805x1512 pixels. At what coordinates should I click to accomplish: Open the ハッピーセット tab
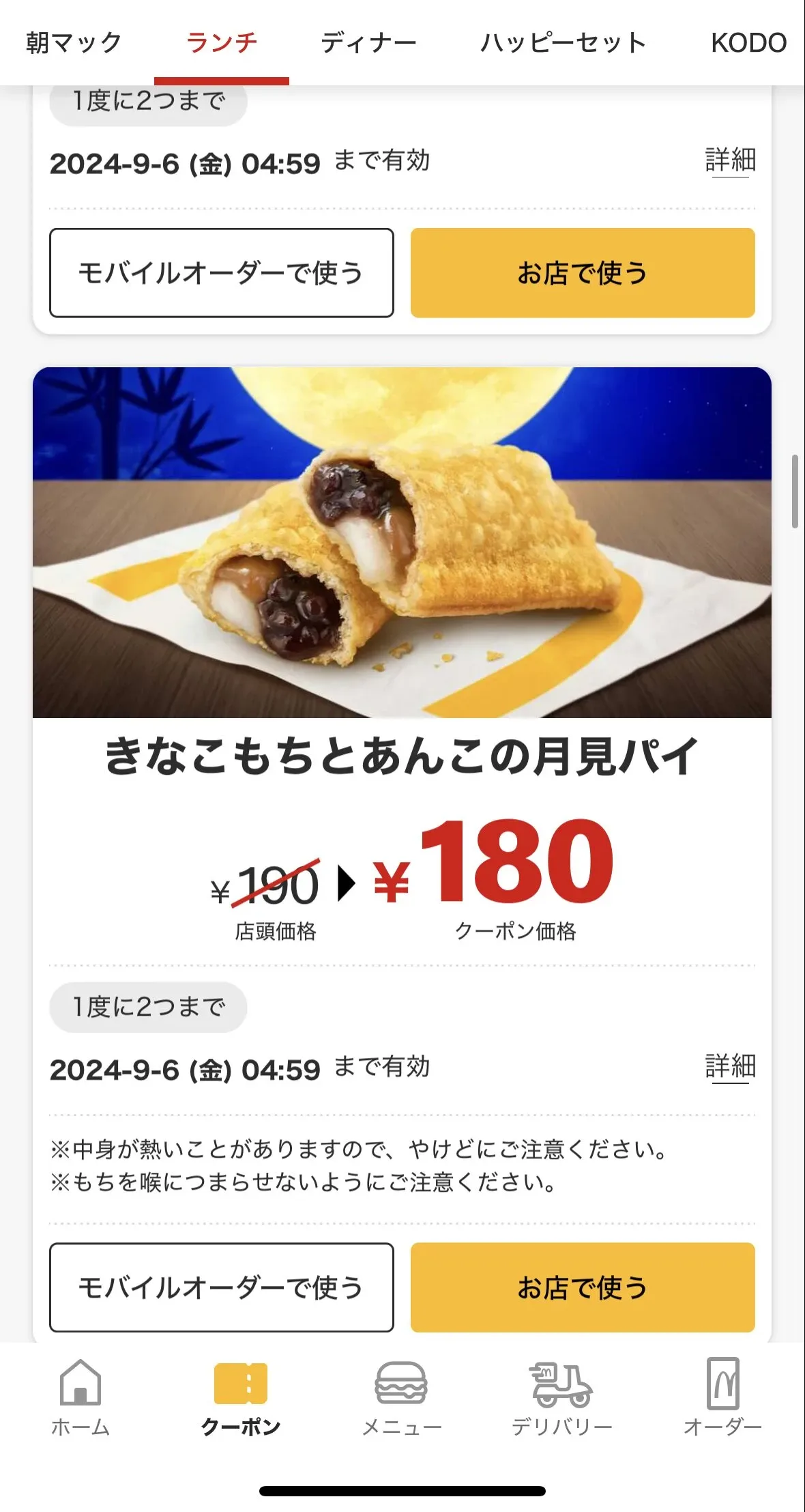(x=563, y=43)
